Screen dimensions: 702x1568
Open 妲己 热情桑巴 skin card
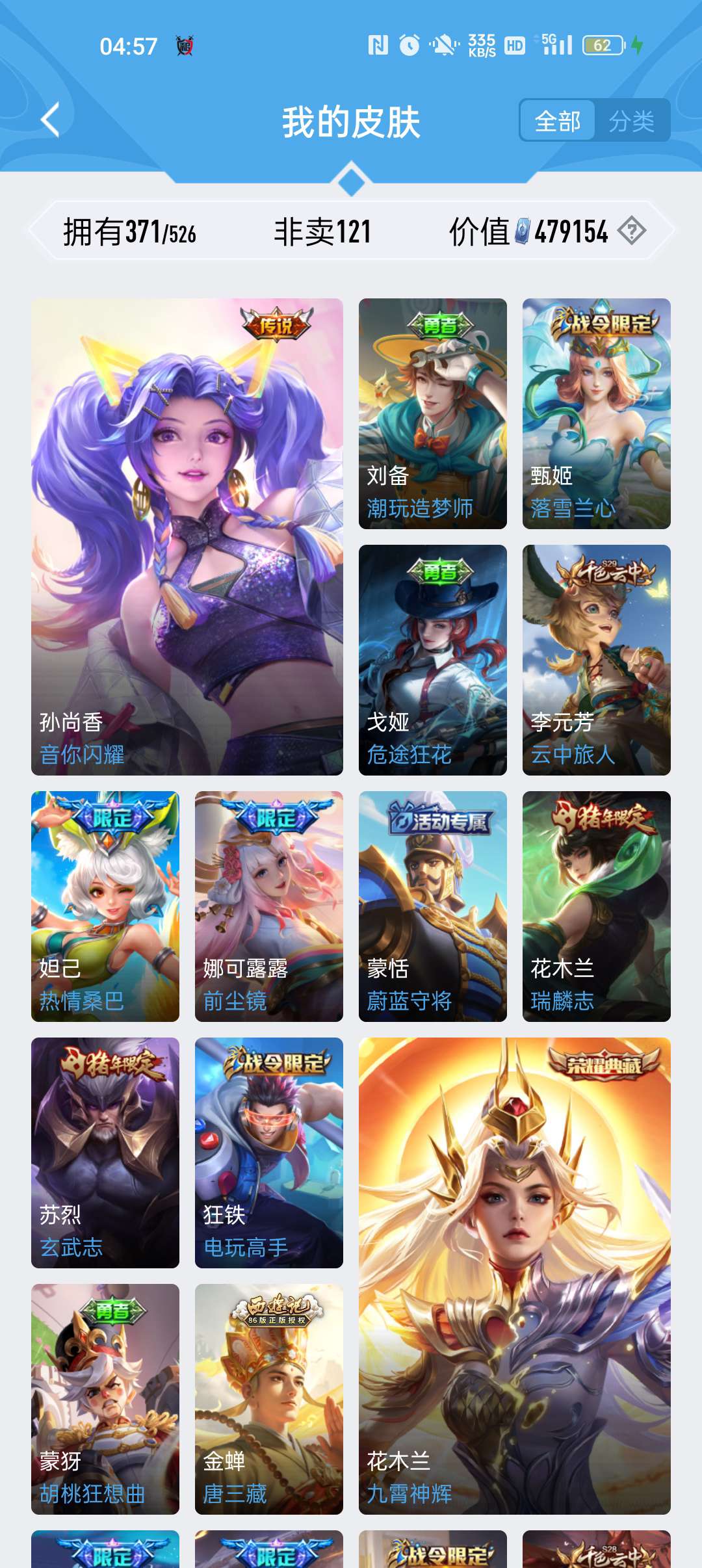coord(105,906)
